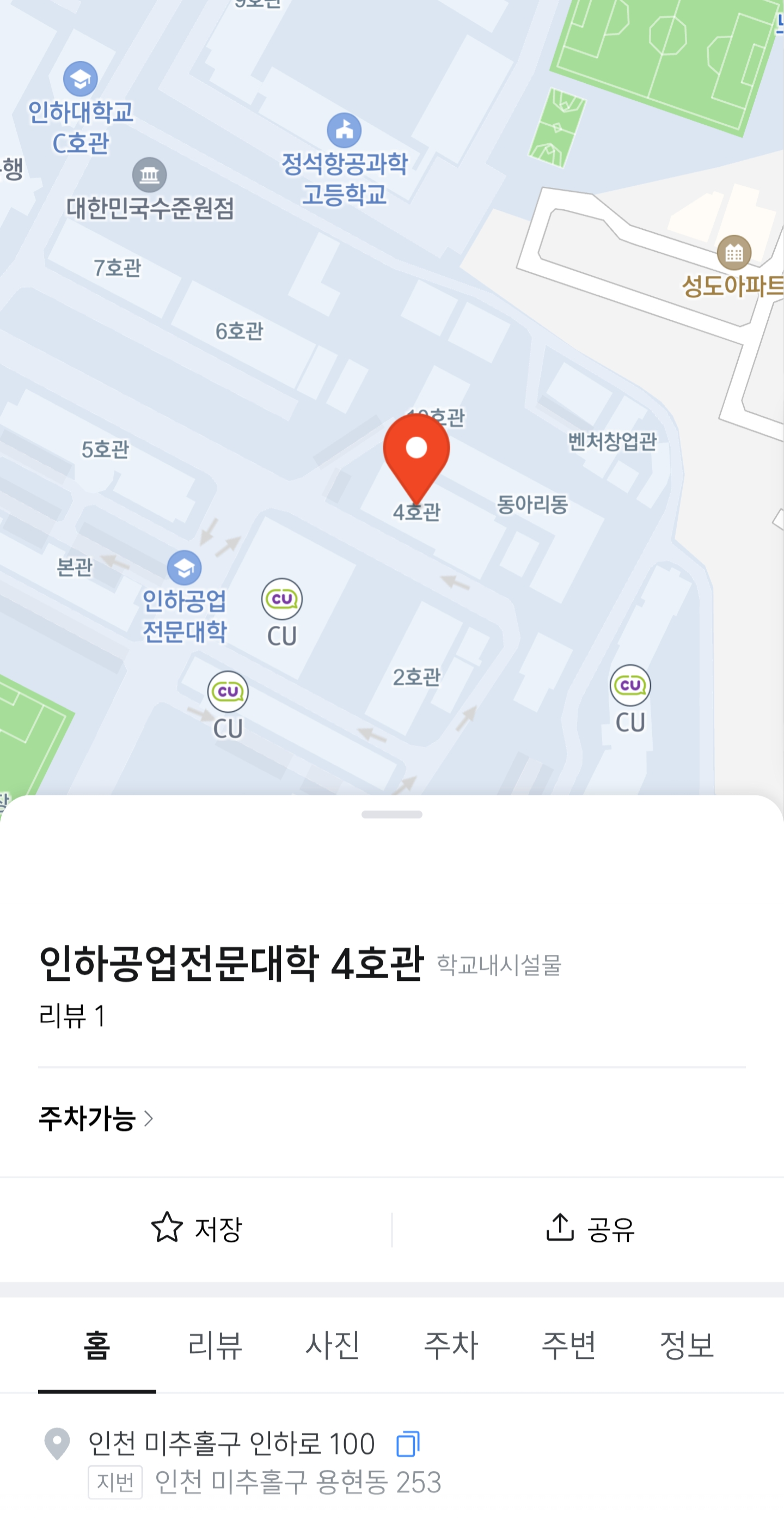Select 정석항공과학고등학교 on the map
The height and width of the screenshot is (1518, 784).
pyautogui.click(x=345, y=131)
